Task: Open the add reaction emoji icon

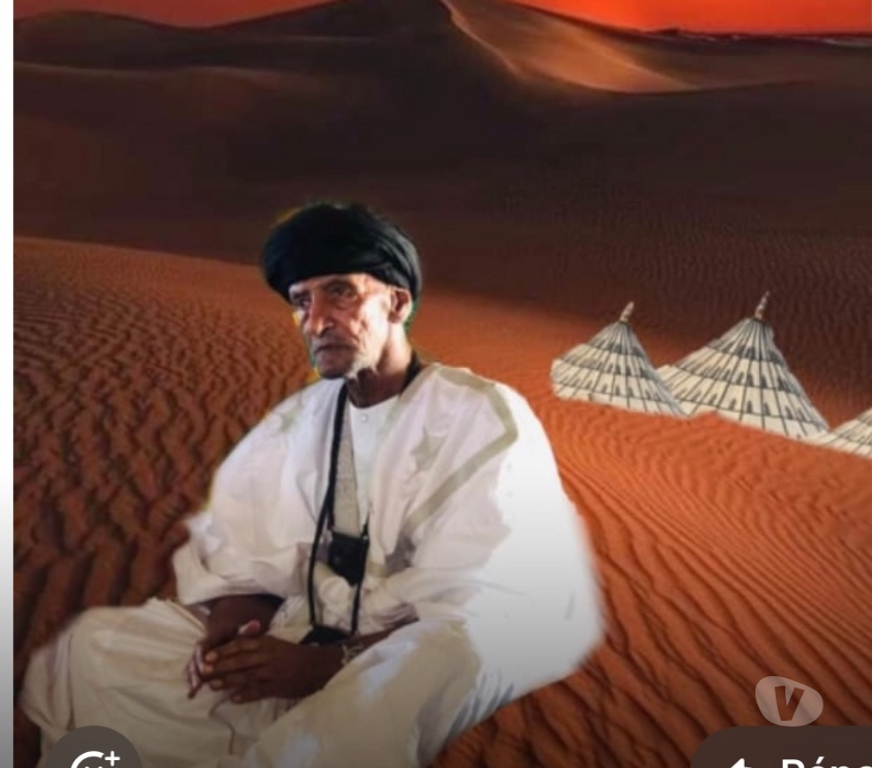Action: [x=94, y=755]
